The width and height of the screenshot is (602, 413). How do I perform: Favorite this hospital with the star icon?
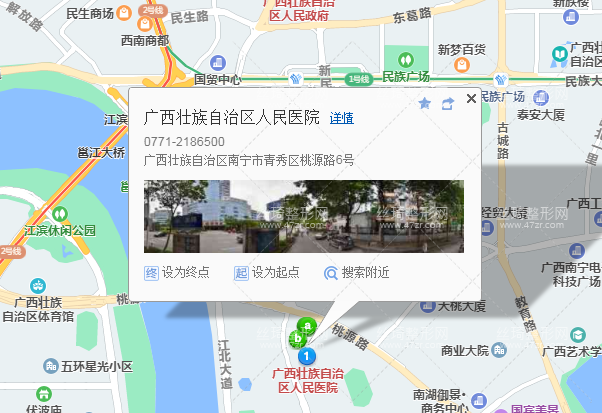coord(424,103)
